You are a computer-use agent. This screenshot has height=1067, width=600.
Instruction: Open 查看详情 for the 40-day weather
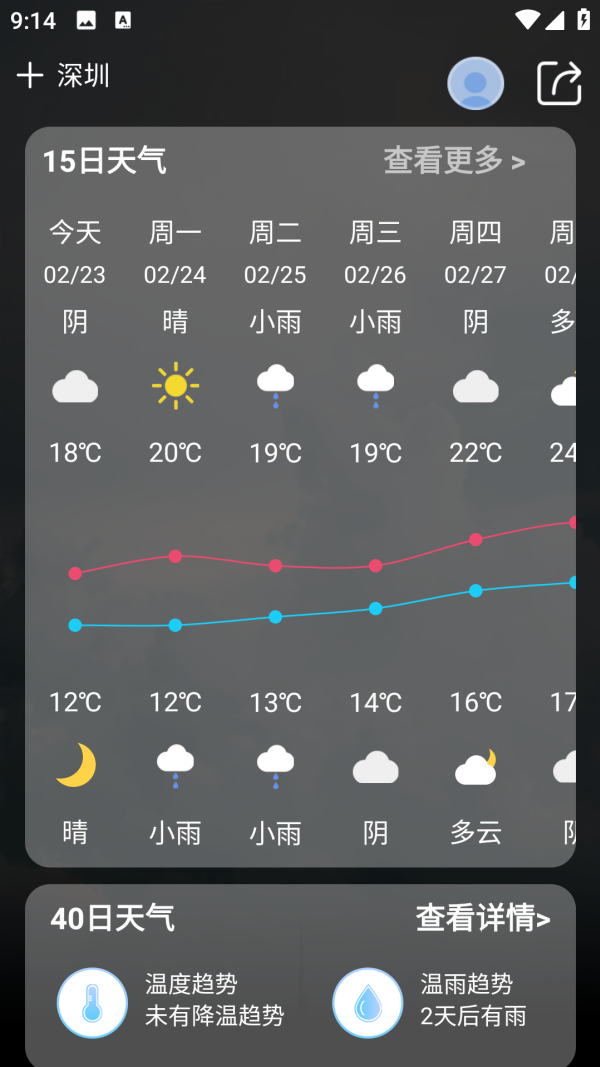[x=483, y=918]
